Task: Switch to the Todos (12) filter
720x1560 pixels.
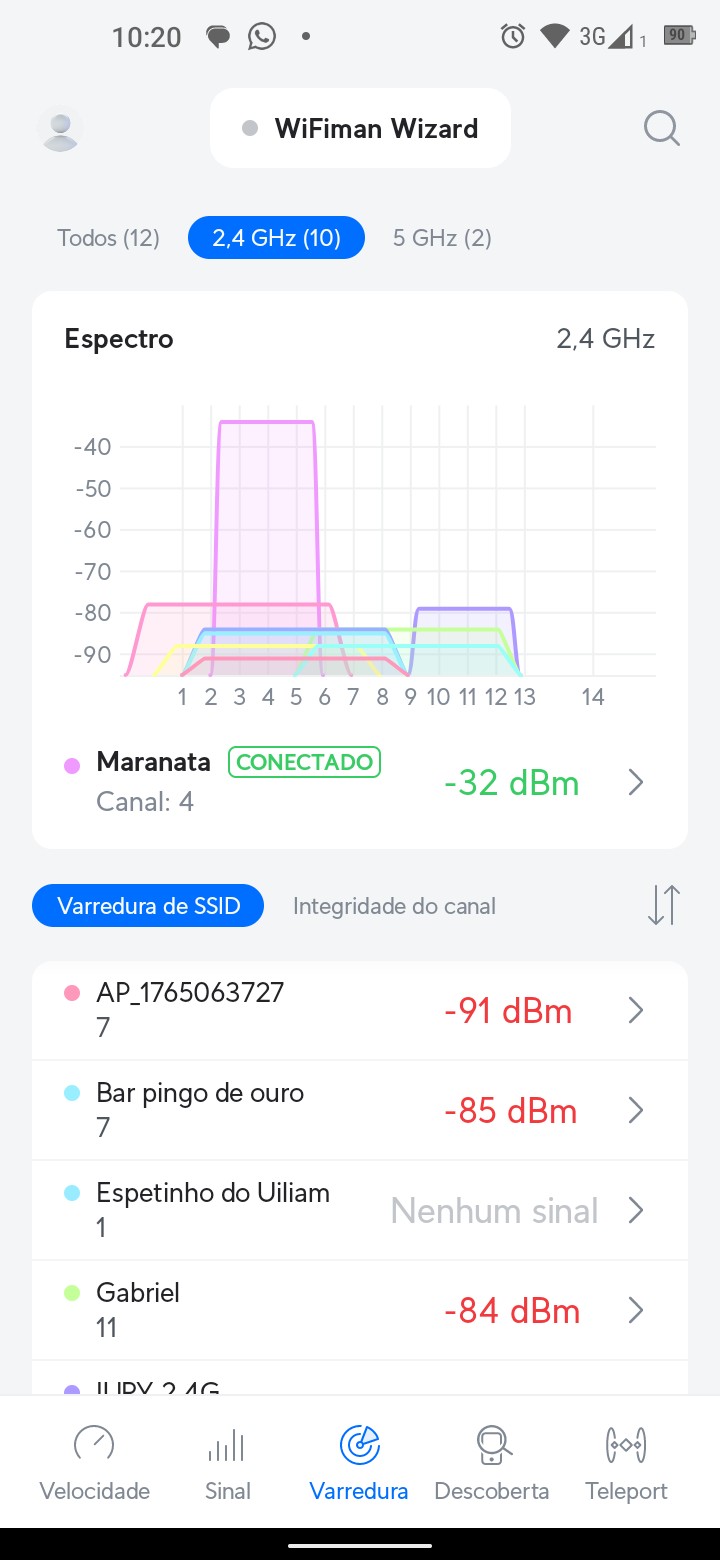Action: point(109,238)
